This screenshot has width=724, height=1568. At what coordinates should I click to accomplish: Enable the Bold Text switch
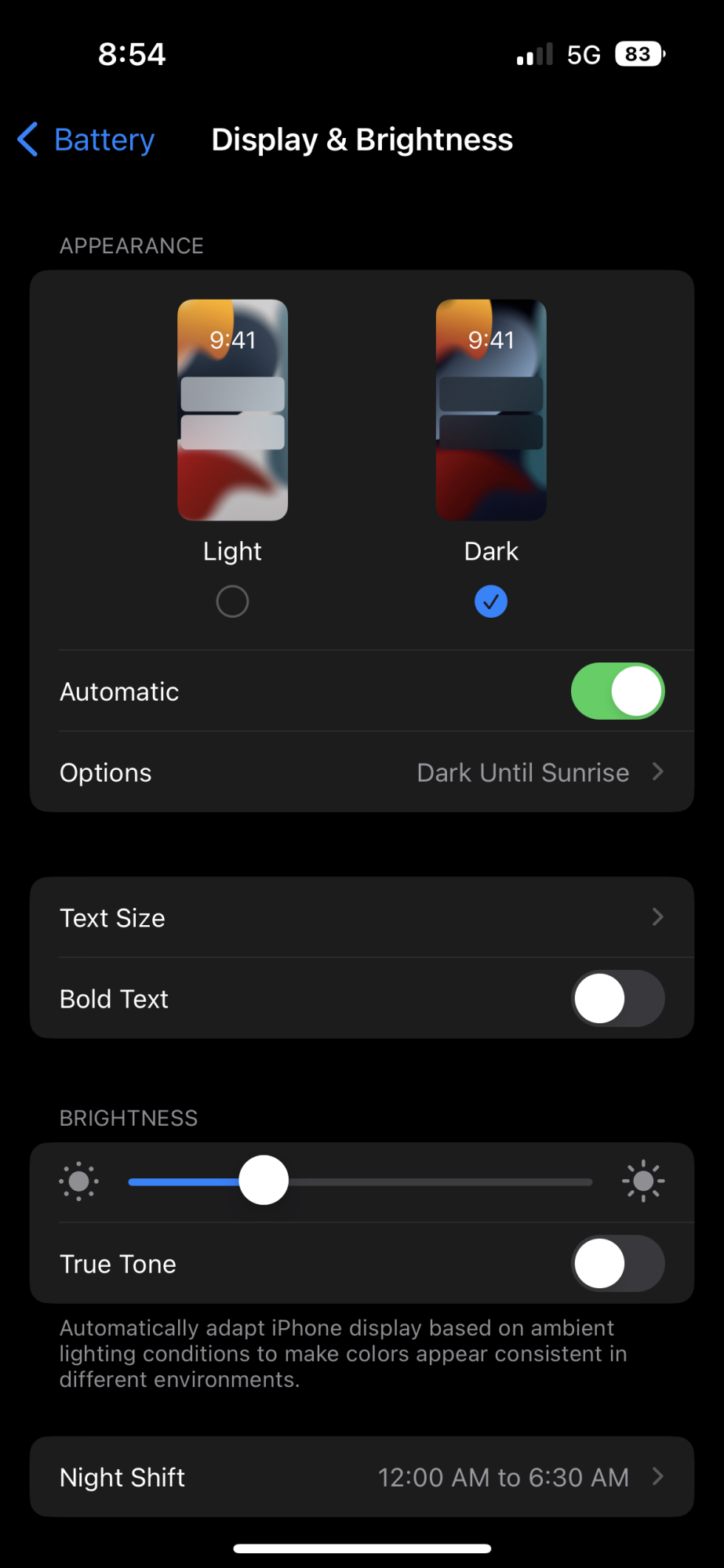(x=617, y=999)
